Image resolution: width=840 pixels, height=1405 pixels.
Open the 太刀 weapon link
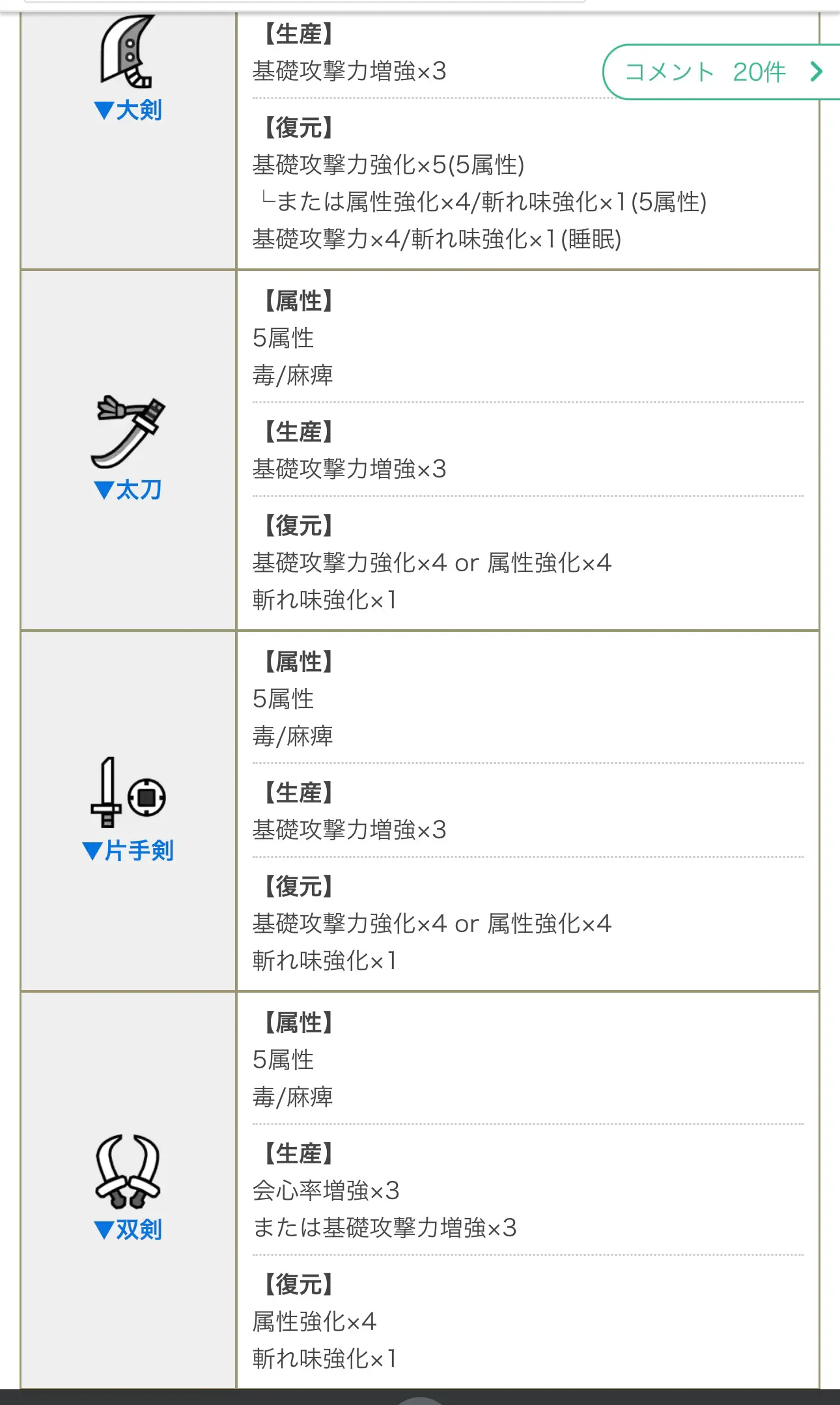(128, 490)
